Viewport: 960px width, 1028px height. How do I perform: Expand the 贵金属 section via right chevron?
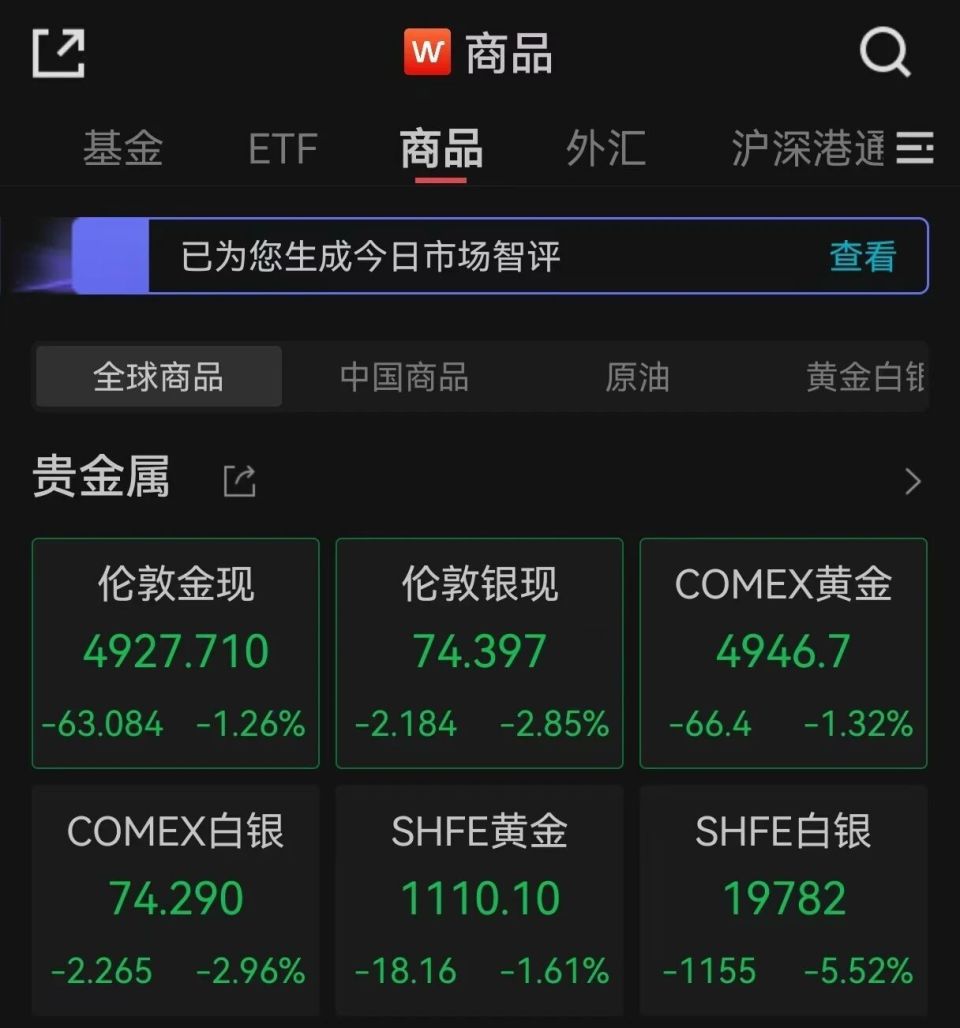912,481
